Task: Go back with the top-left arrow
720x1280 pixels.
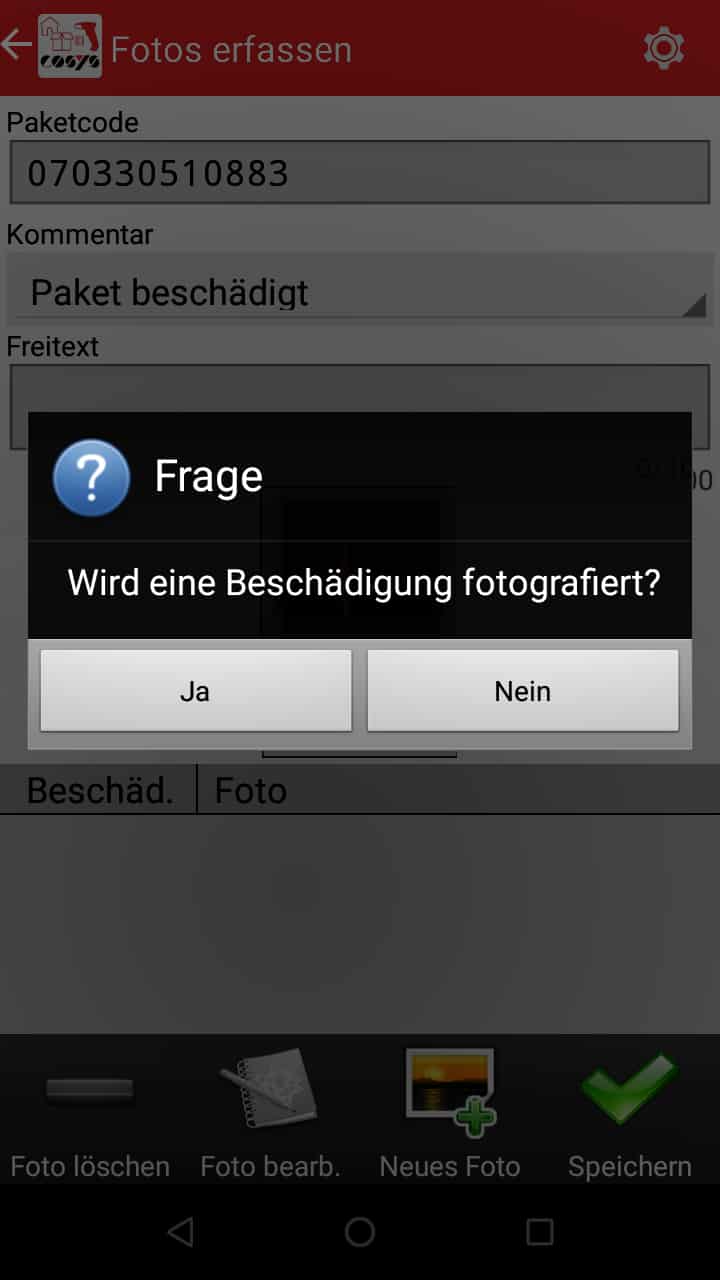Action: [x=17, y=46]
